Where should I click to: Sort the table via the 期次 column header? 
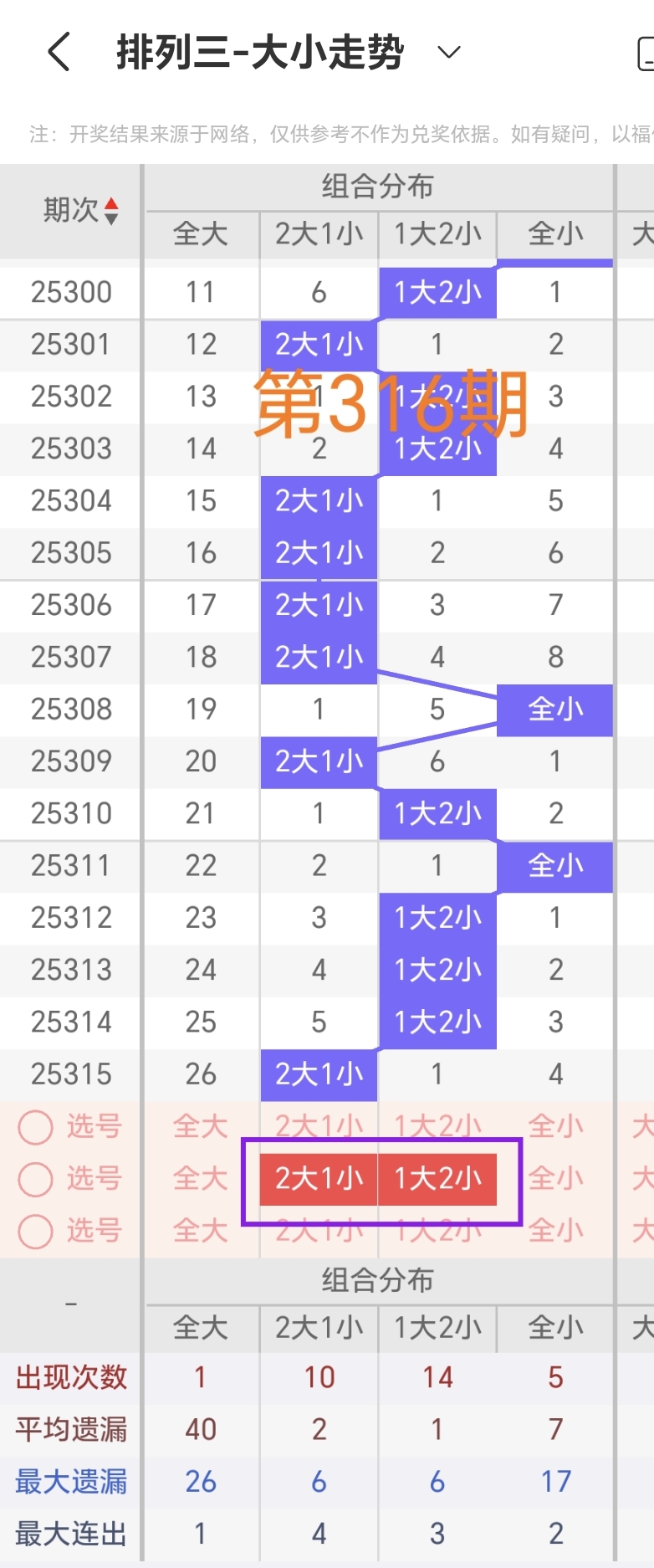pyautogui.click(x=71, y=212)
